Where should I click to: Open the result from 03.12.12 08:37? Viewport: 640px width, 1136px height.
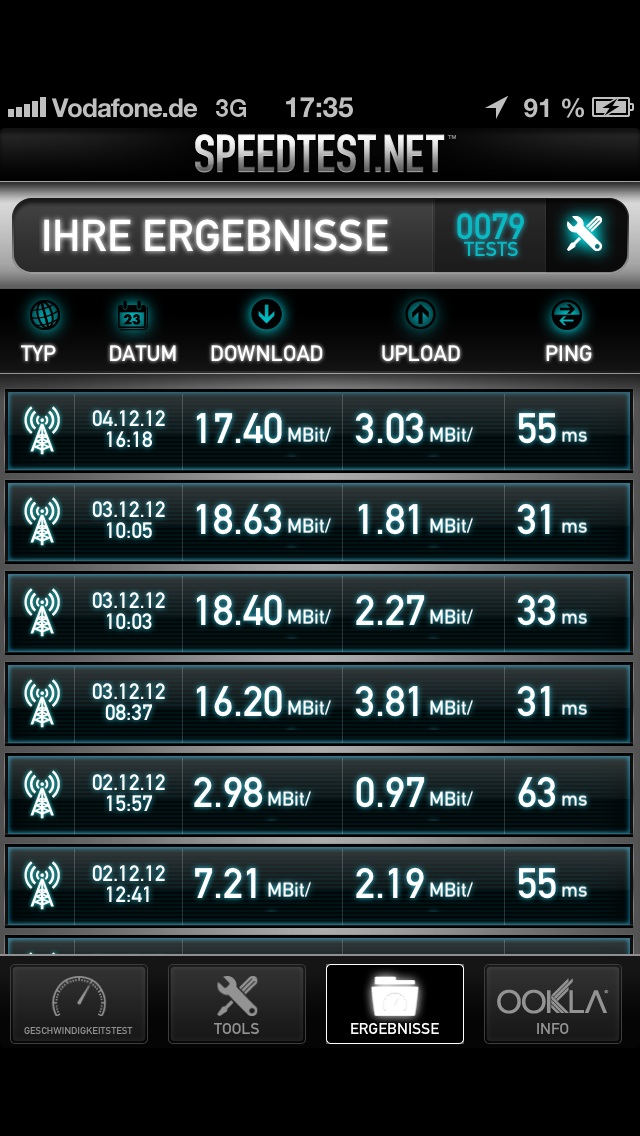[x=320, y=702]
